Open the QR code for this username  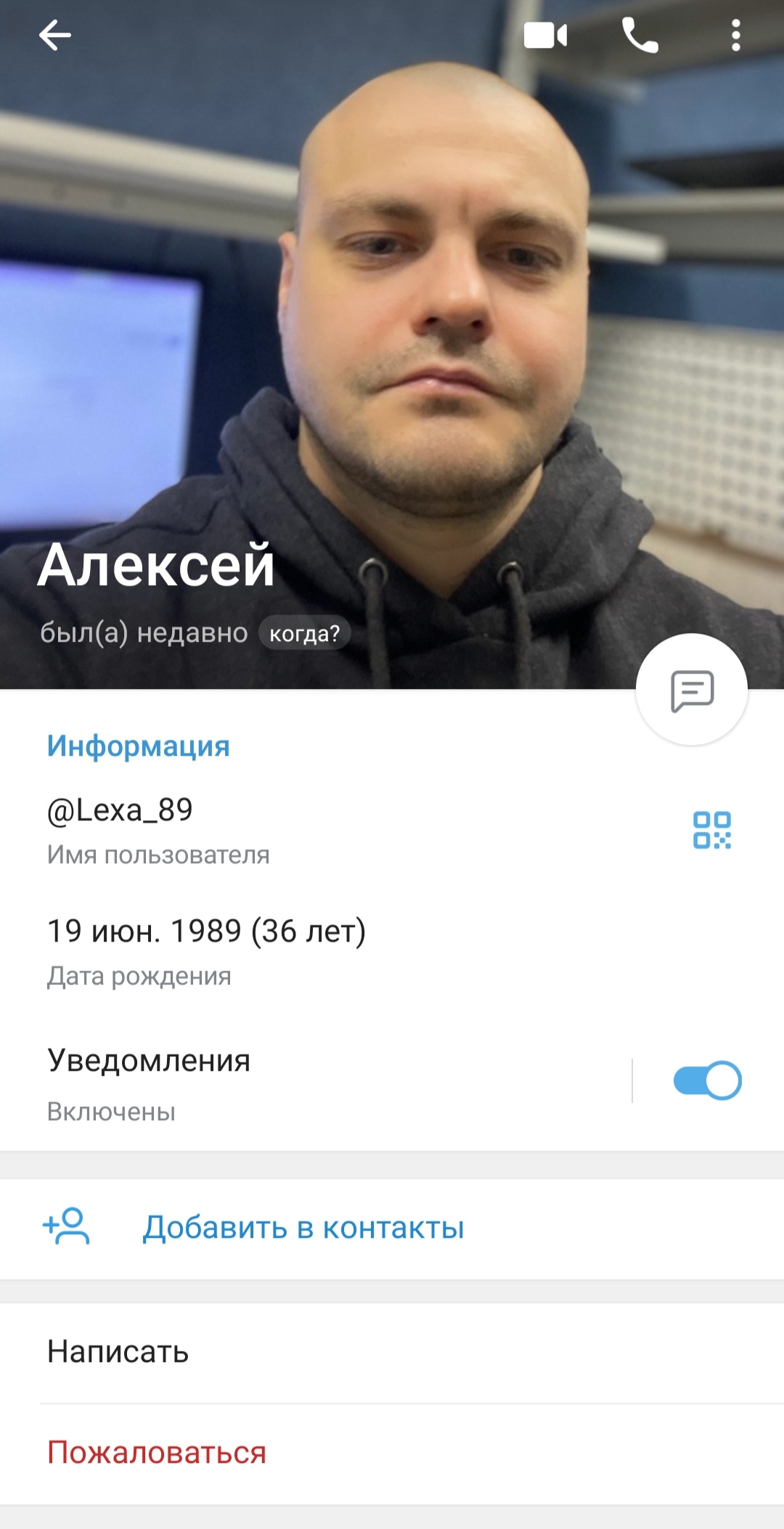pyautogui.click(x=711, y=830)
